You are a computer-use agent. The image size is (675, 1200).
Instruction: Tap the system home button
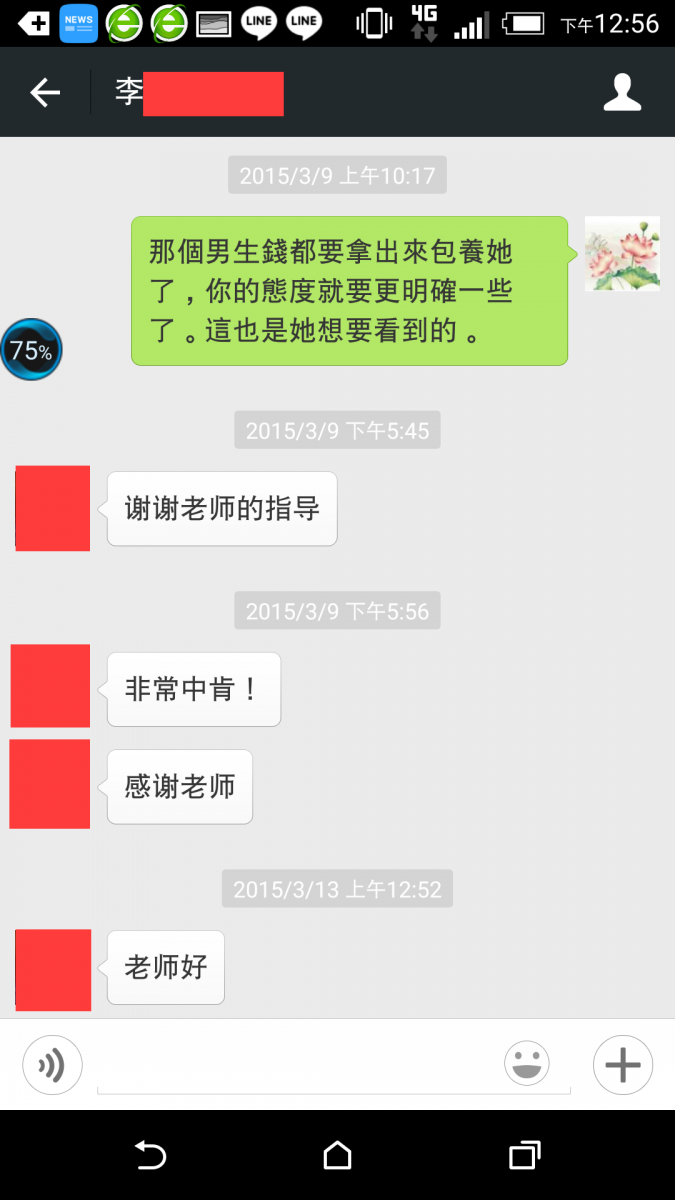point(337,1156)
